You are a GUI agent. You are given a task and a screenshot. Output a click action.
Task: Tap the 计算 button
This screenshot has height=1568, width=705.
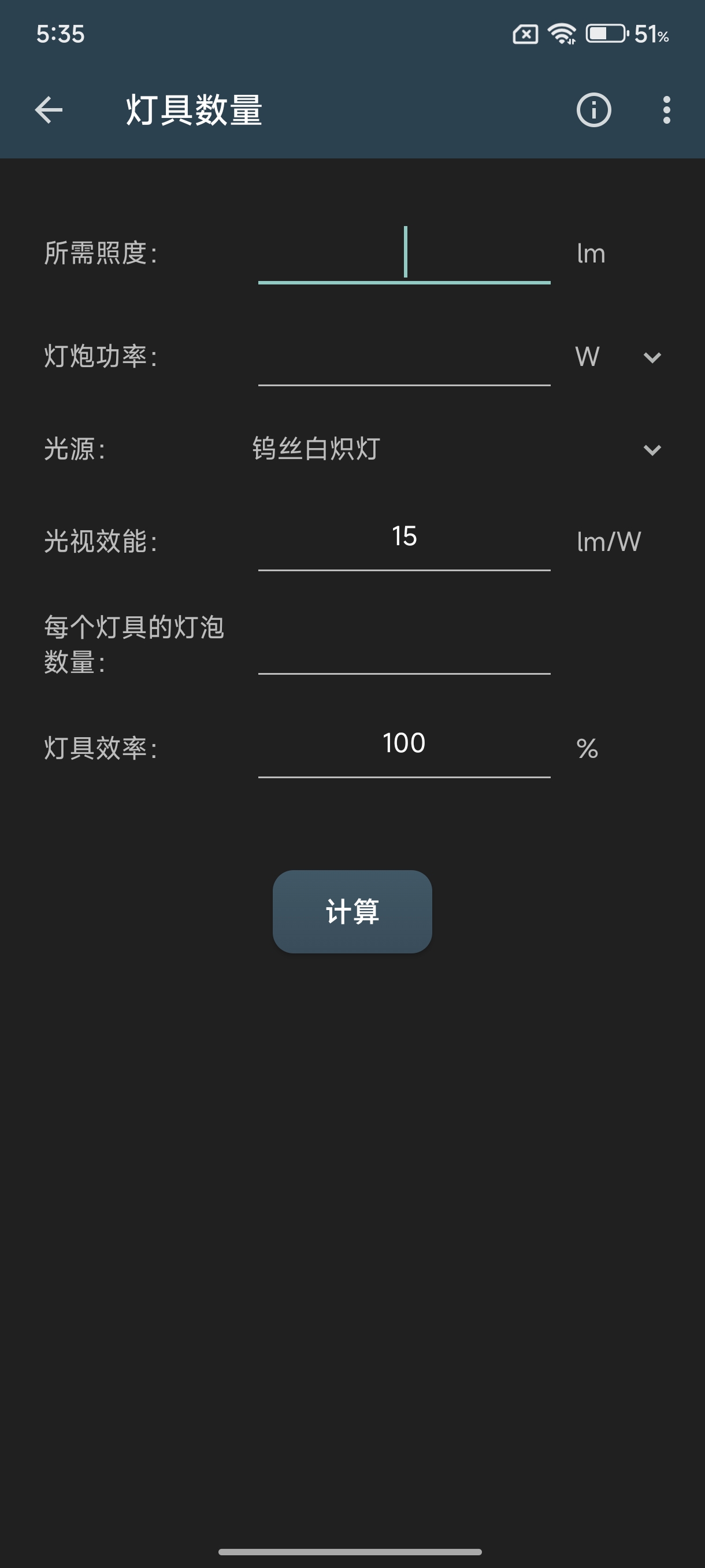352,911
